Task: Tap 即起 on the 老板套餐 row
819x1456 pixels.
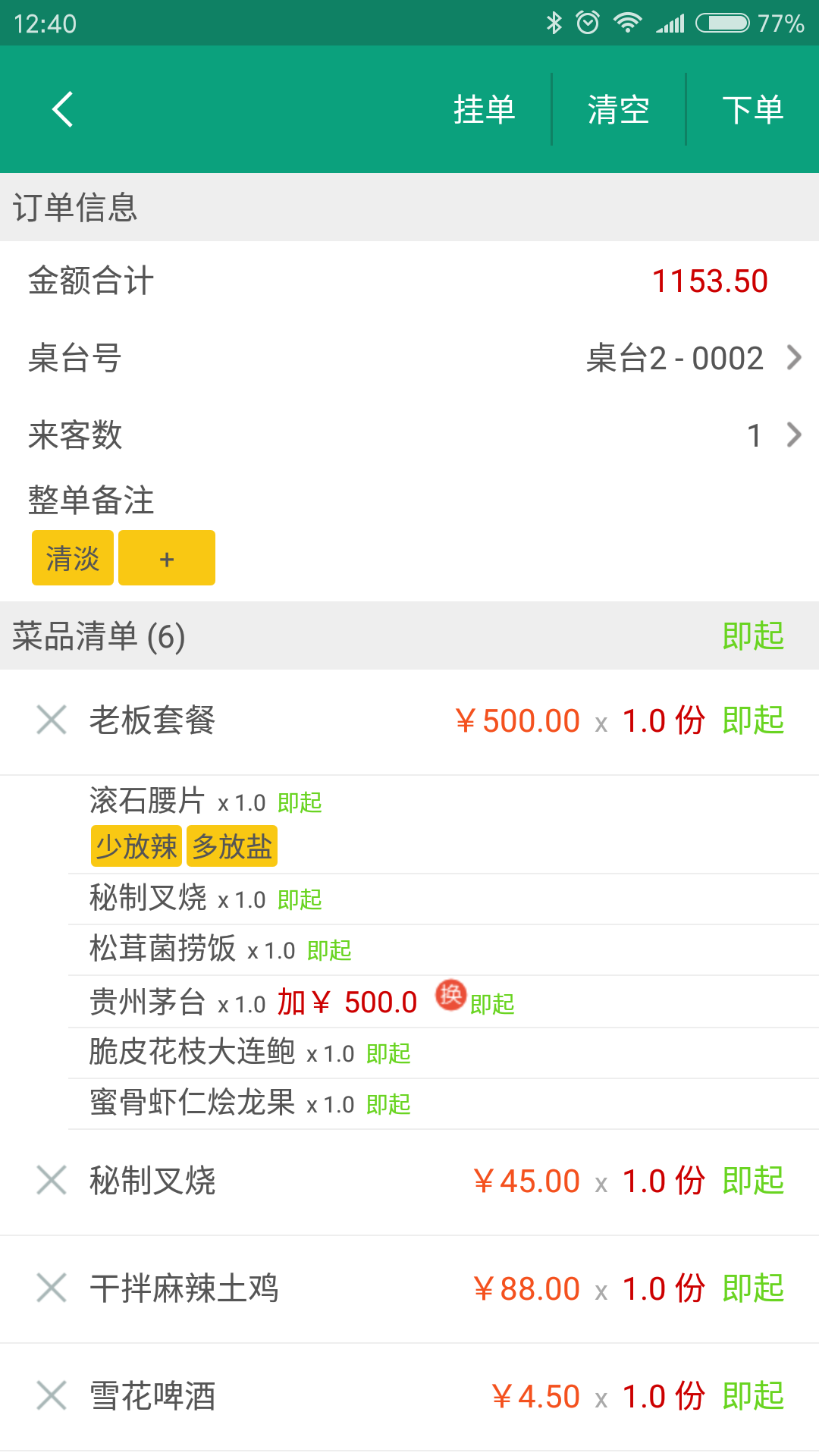Action: [753, 720]
